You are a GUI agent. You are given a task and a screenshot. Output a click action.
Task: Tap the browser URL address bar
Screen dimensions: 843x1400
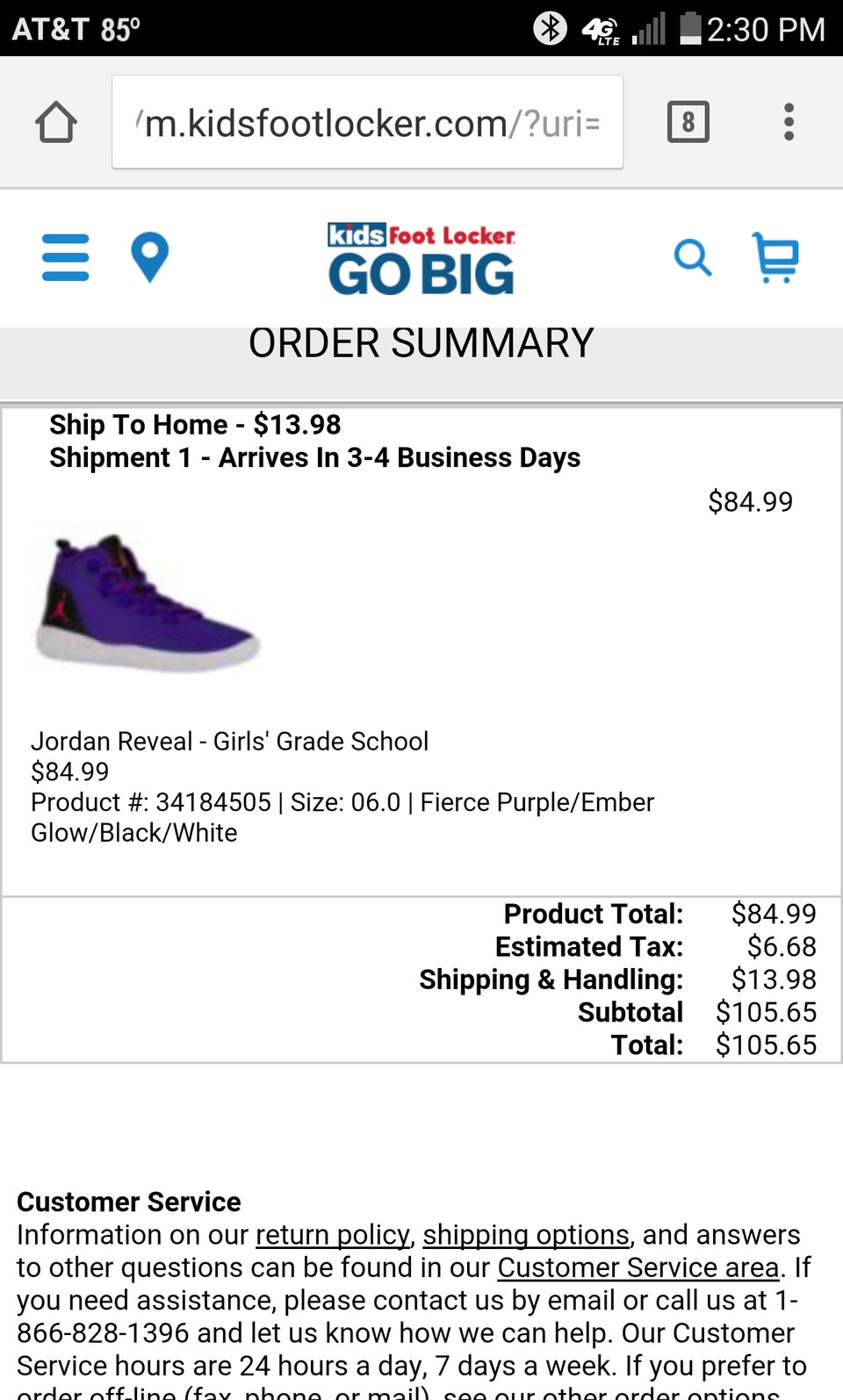(367, 123)
